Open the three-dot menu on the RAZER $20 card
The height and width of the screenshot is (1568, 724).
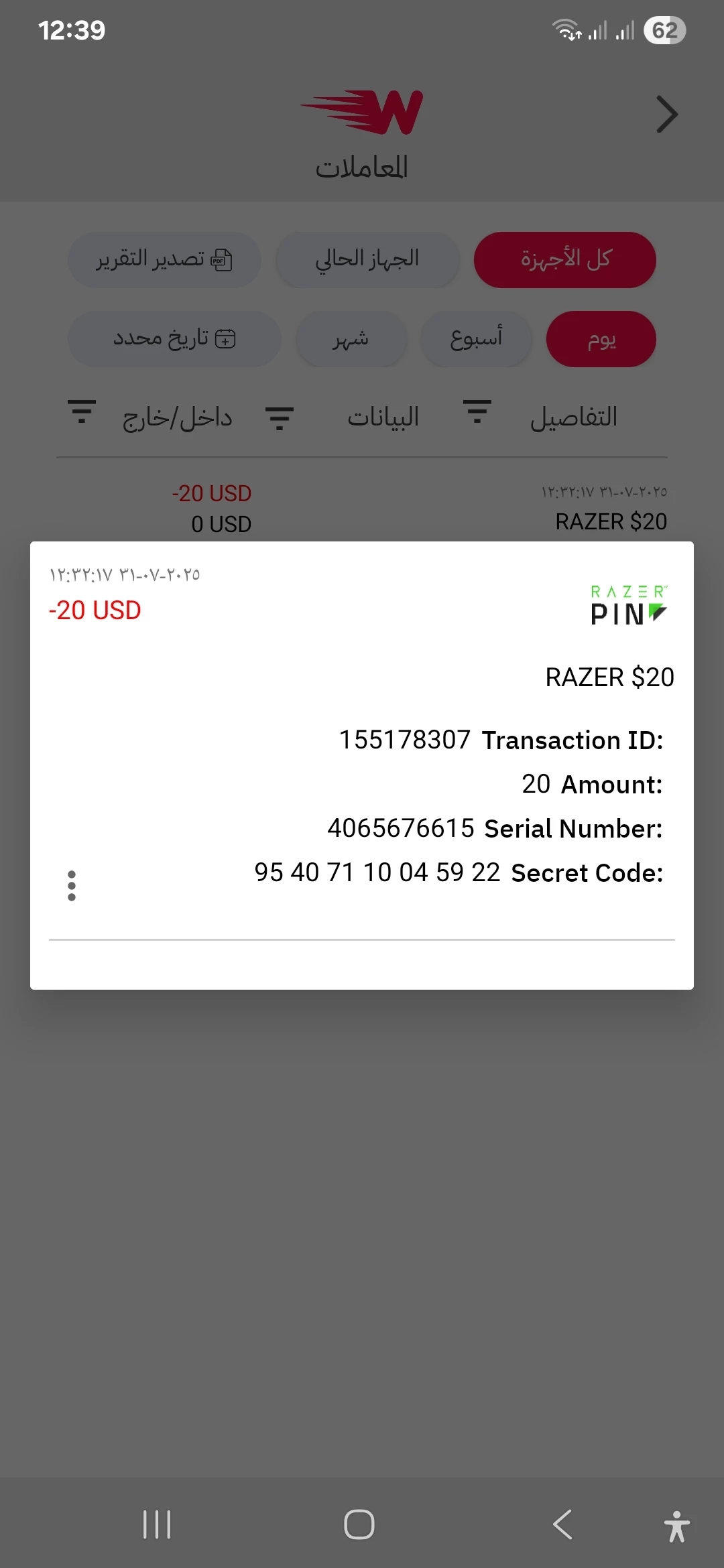(72, 886)
